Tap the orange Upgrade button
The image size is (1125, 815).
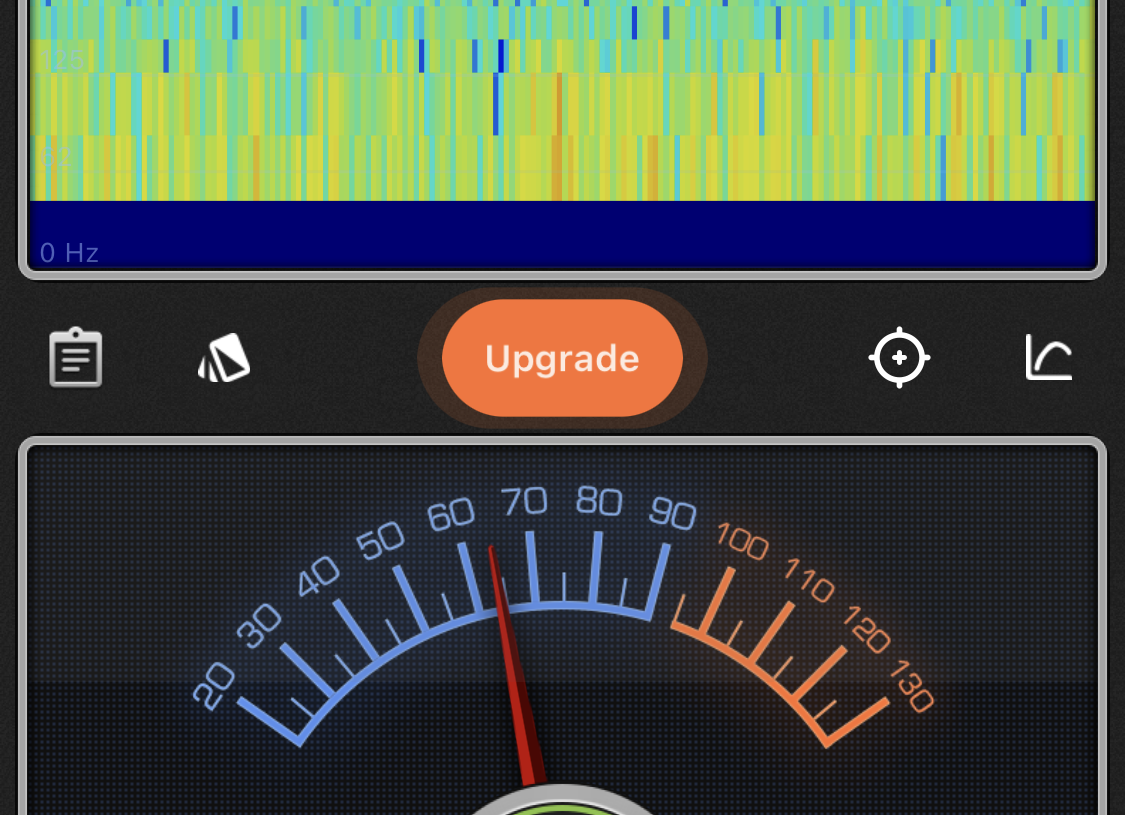click(x=562, y=358)
